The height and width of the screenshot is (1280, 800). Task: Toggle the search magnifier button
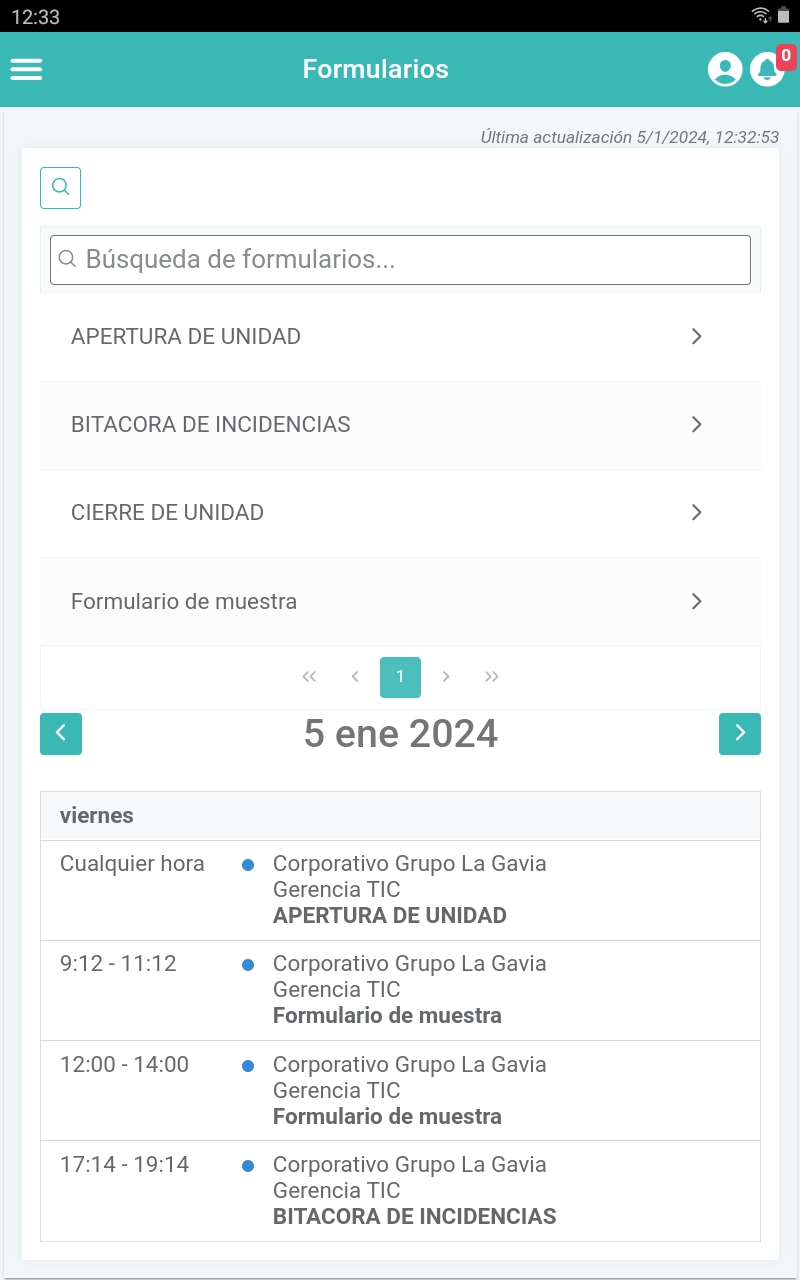pyautogui.click(x=60, y=187)
